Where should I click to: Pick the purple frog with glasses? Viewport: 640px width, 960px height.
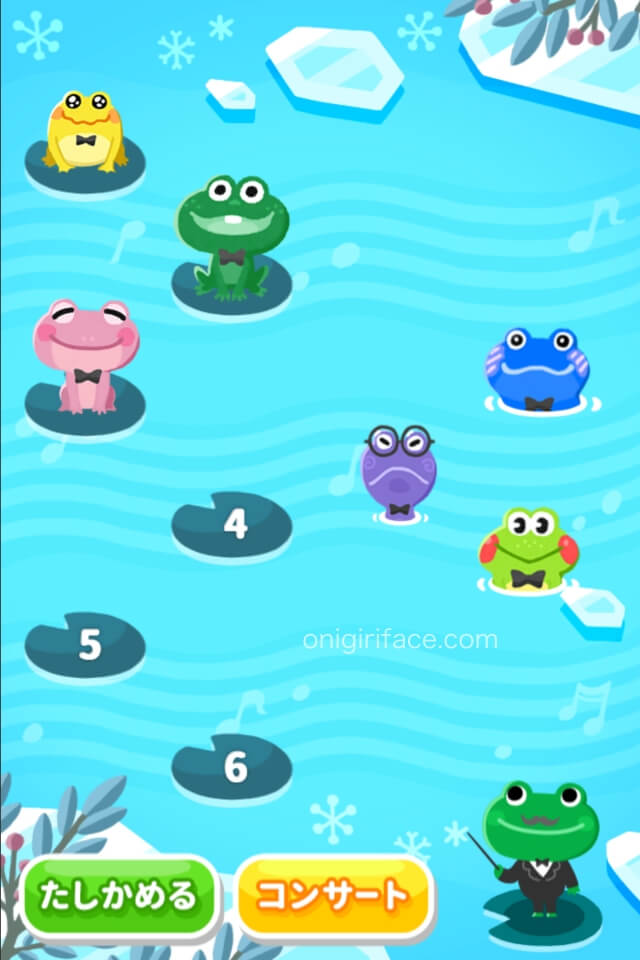click(398, 470)
